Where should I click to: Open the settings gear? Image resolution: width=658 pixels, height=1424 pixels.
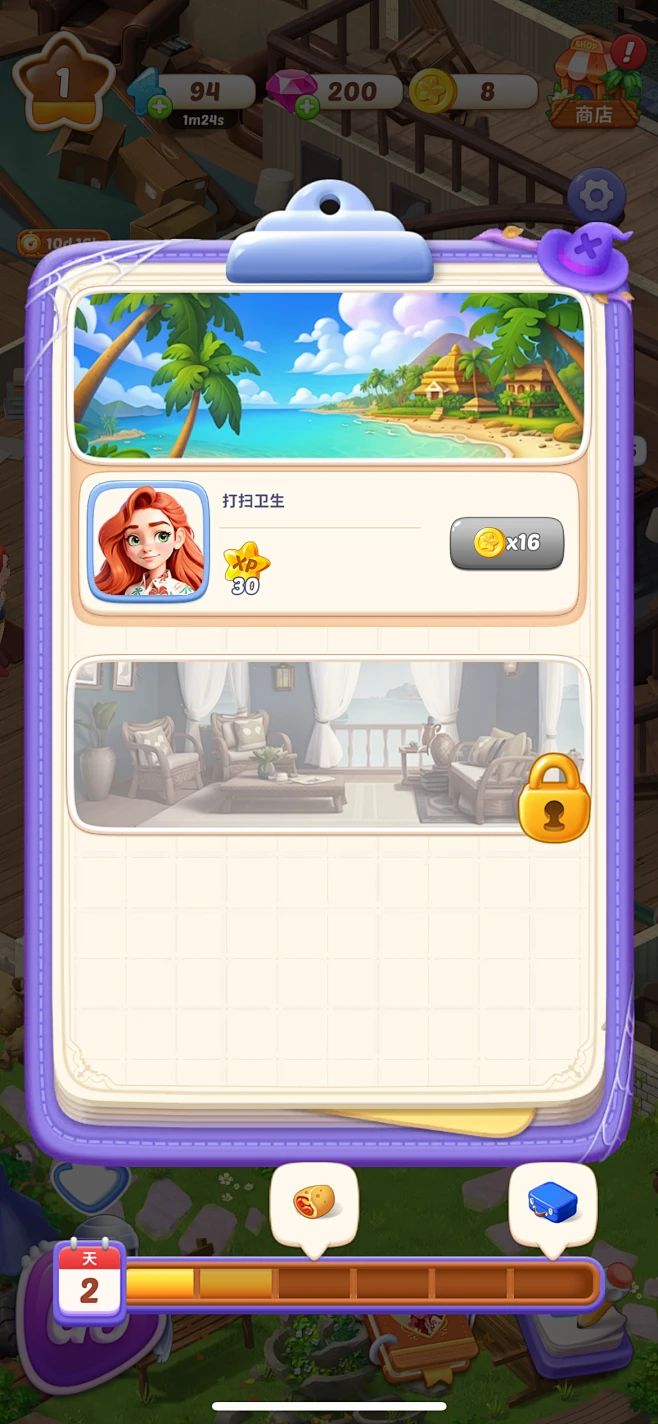596,196
